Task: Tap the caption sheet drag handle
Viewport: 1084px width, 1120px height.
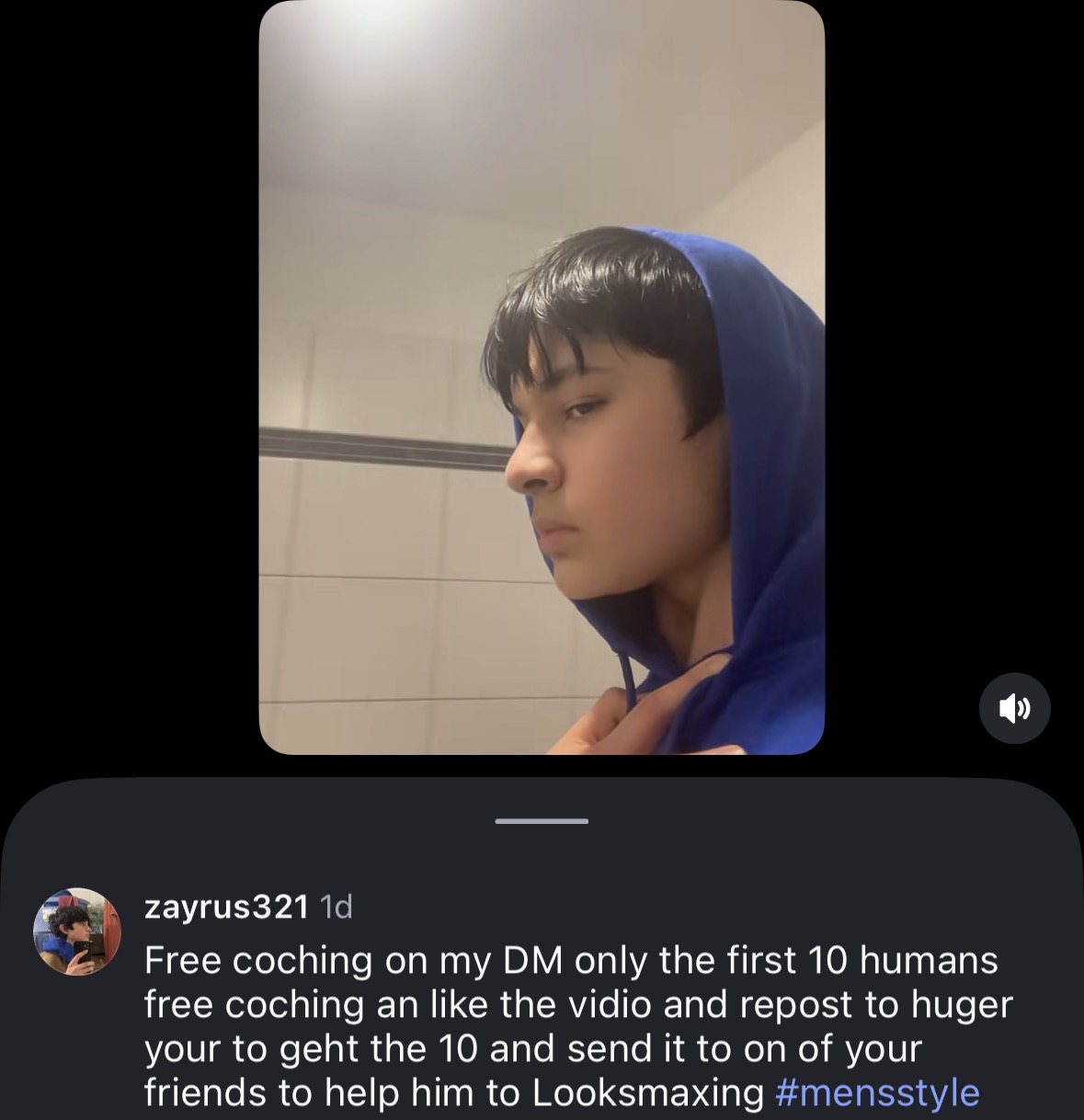Action: [542, 820]
